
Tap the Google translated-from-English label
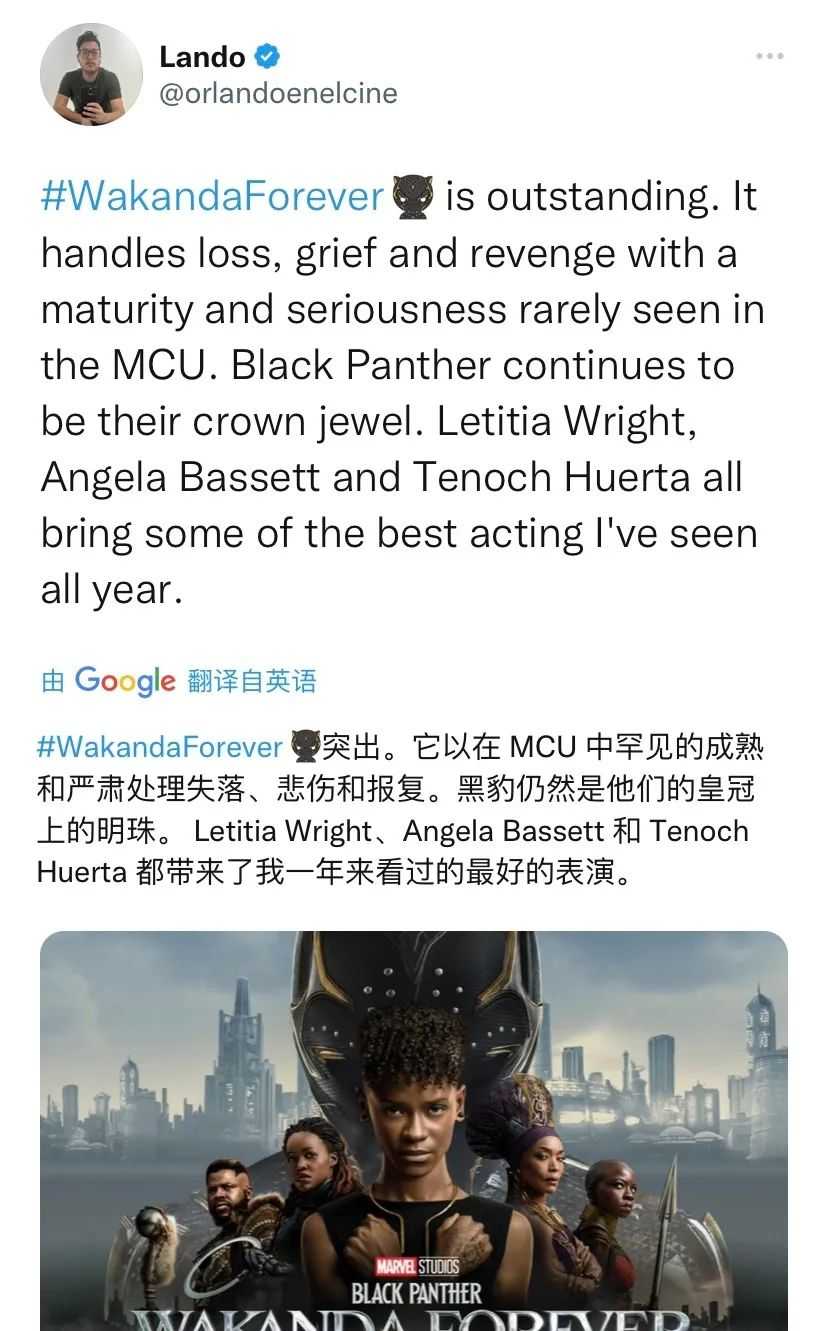coord(179,681)
